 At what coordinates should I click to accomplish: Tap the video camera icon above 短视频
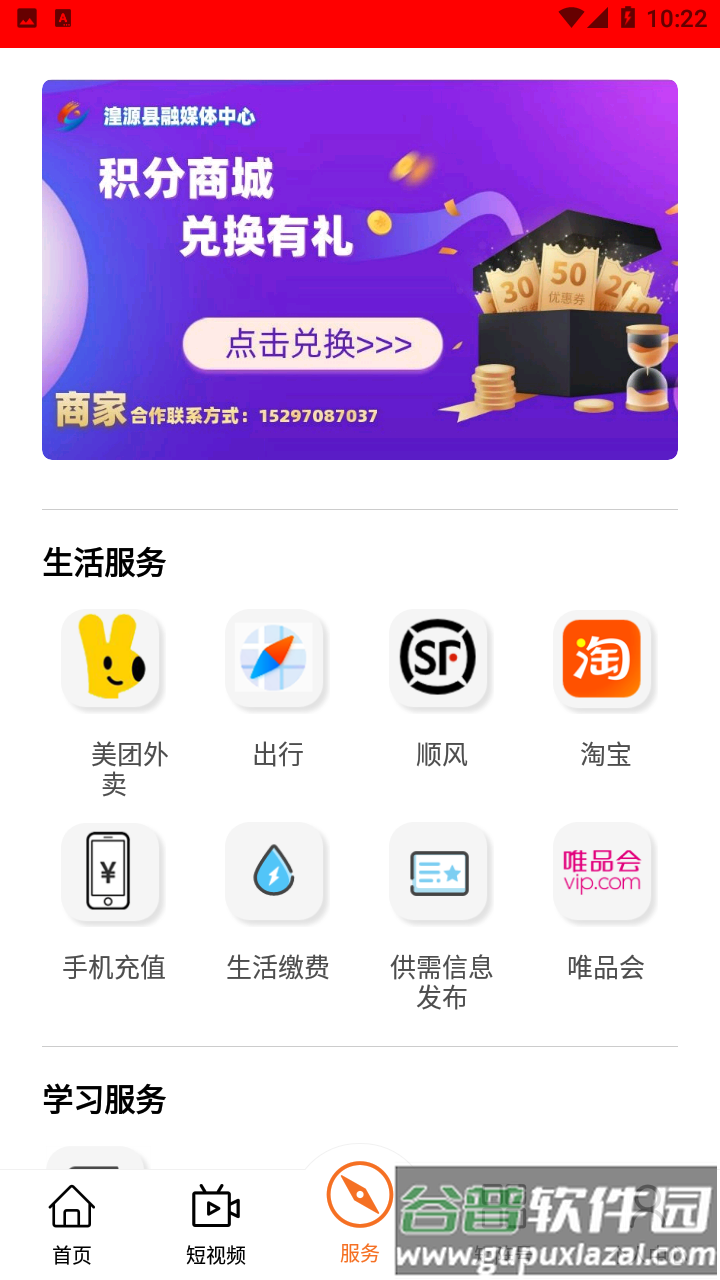pos(215,1208)
